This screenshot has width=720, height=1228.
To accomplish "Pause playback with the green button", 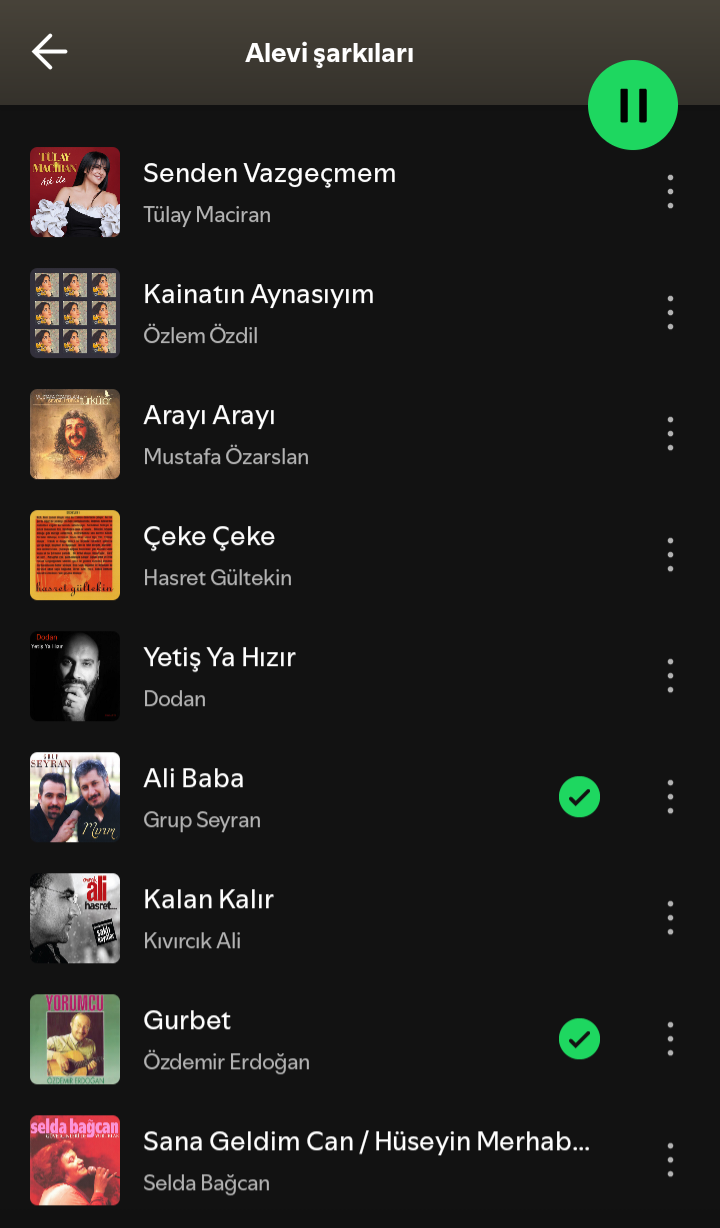I will 633,105.
